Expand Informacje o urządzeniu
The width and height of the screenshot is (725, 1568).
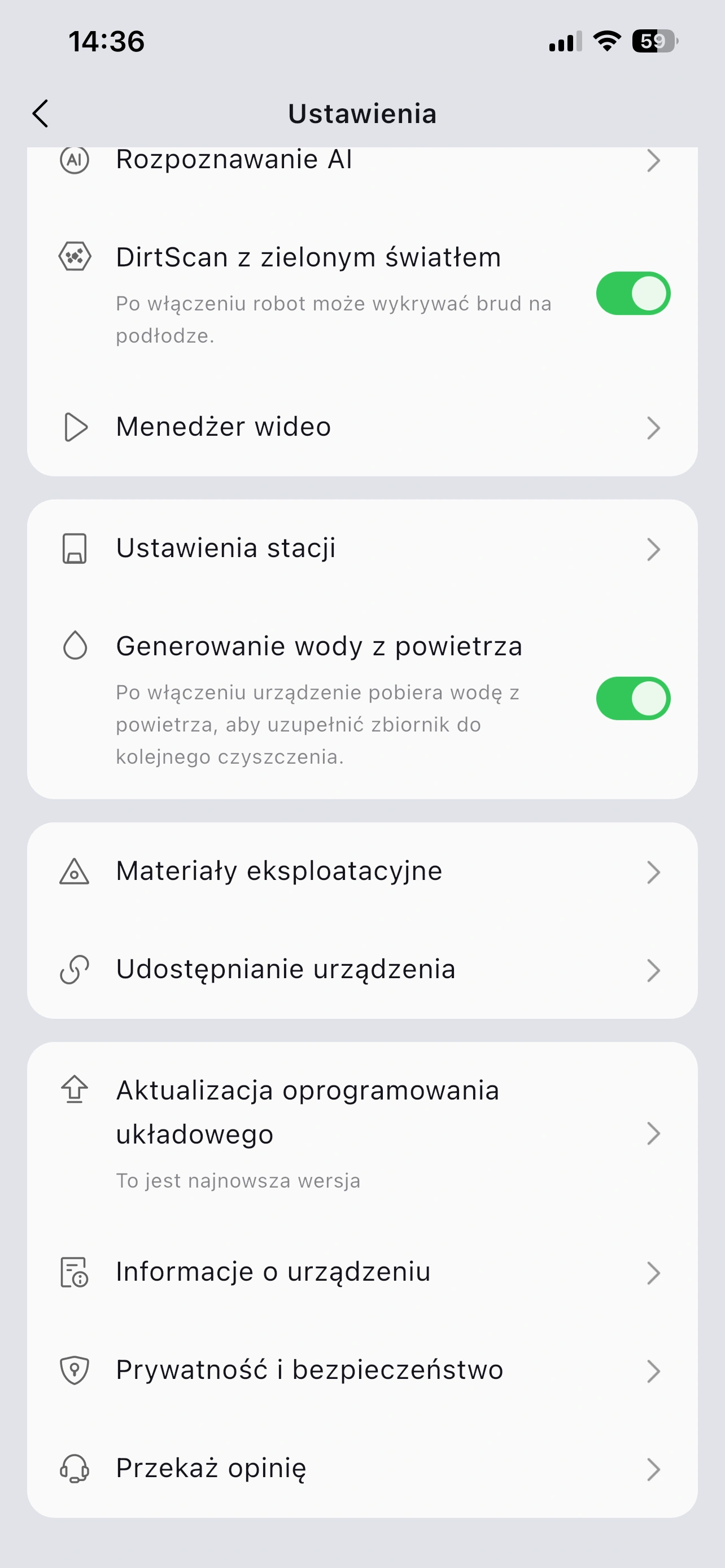point(653,1272)
